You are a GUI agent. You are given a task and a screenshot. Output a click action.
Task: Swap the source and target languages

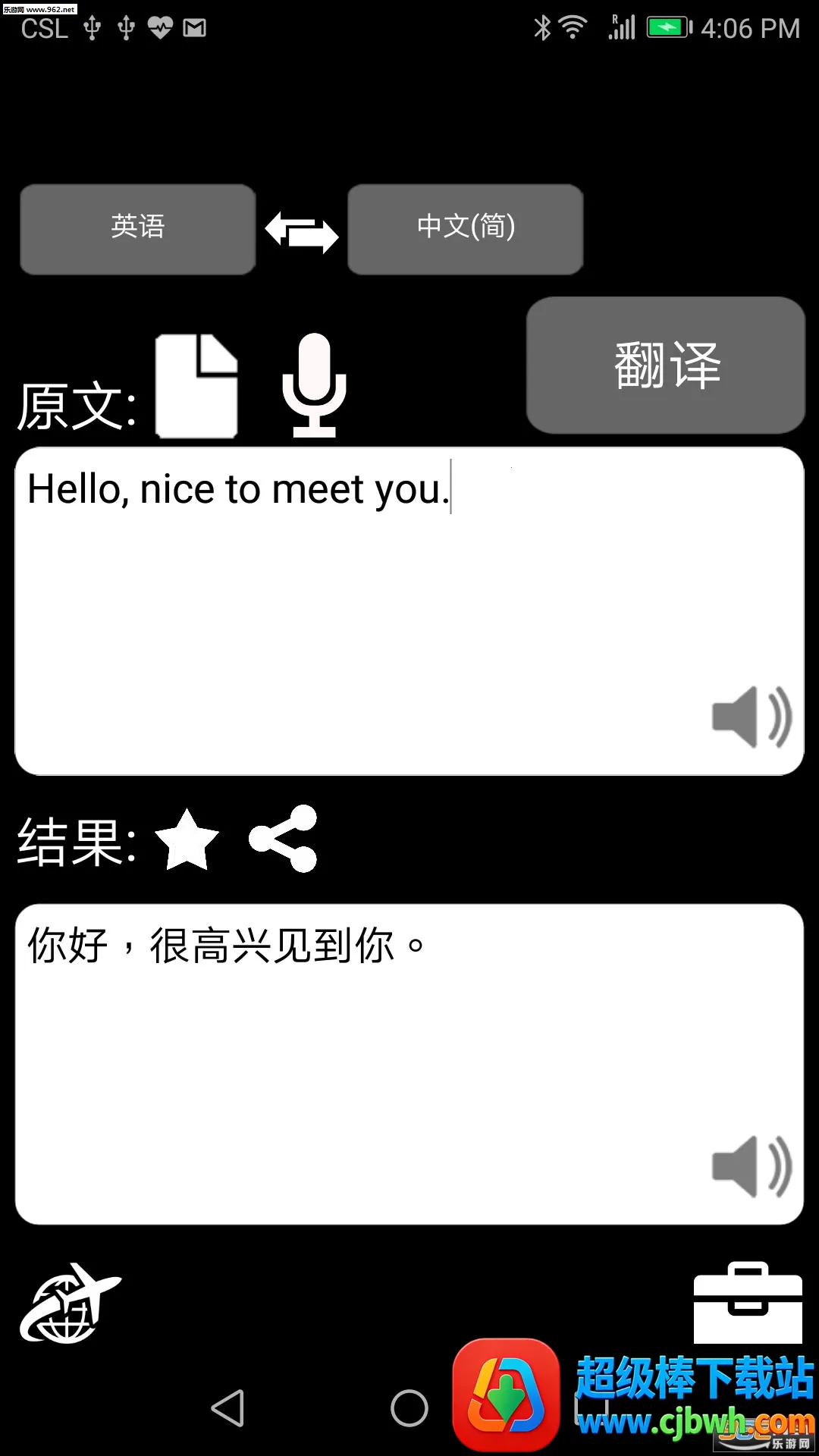(301, 231)
